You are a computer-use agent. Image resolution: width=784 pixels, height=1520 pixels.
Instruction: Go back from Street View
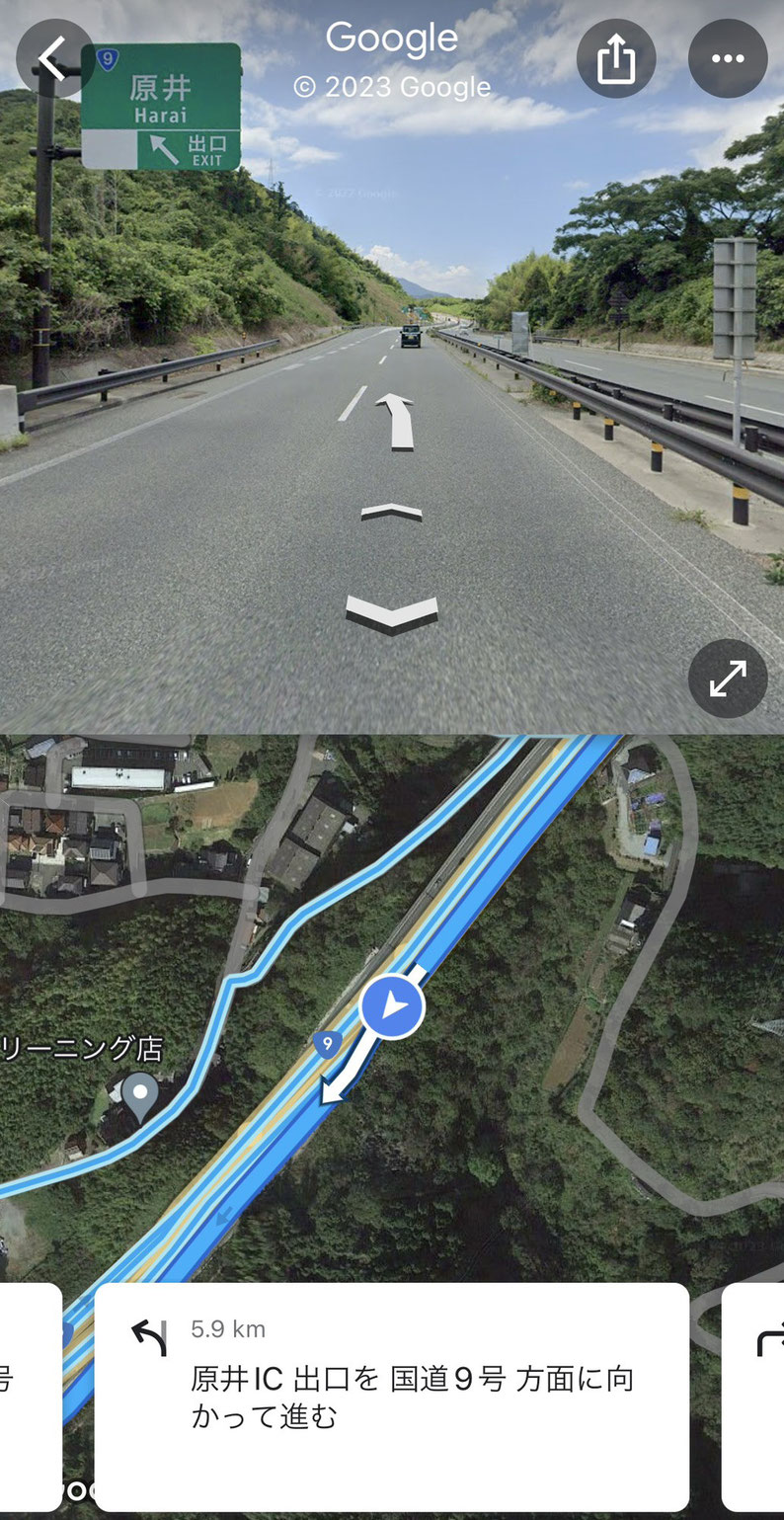click(x=54, y=59)
